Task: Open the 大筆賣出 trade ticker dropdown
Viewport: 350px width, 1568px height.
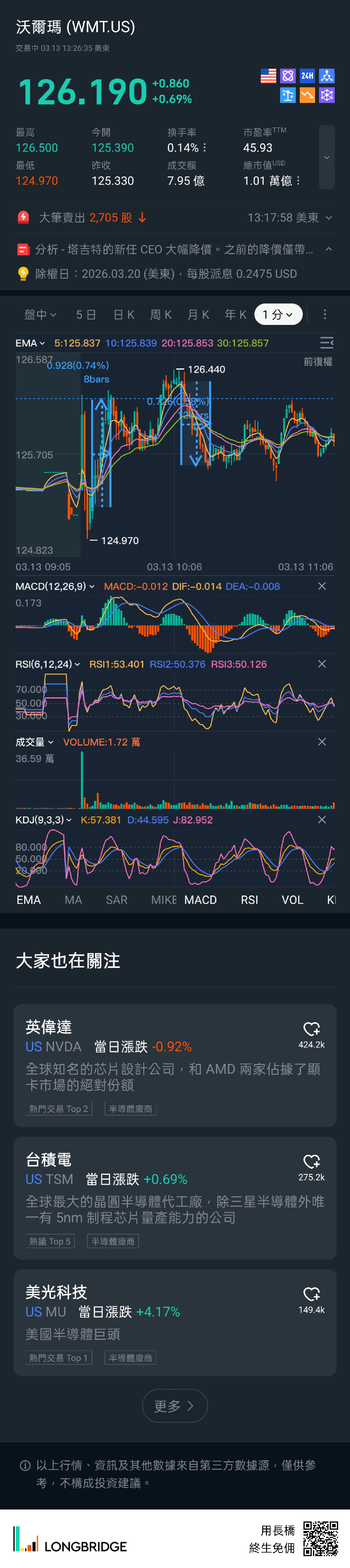Action: pos(329,217)
